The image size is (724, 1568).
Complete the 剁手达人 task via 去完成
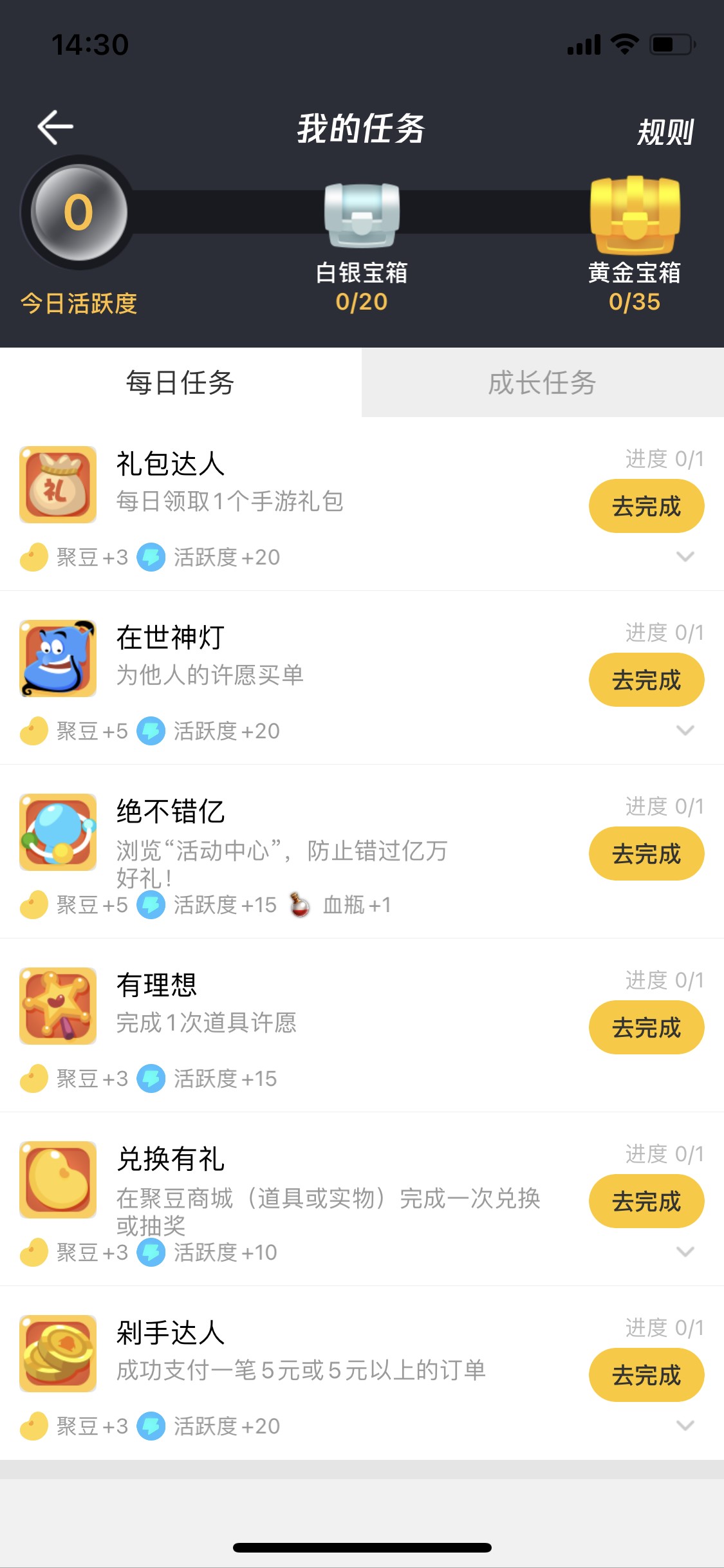click(646, 1376)
